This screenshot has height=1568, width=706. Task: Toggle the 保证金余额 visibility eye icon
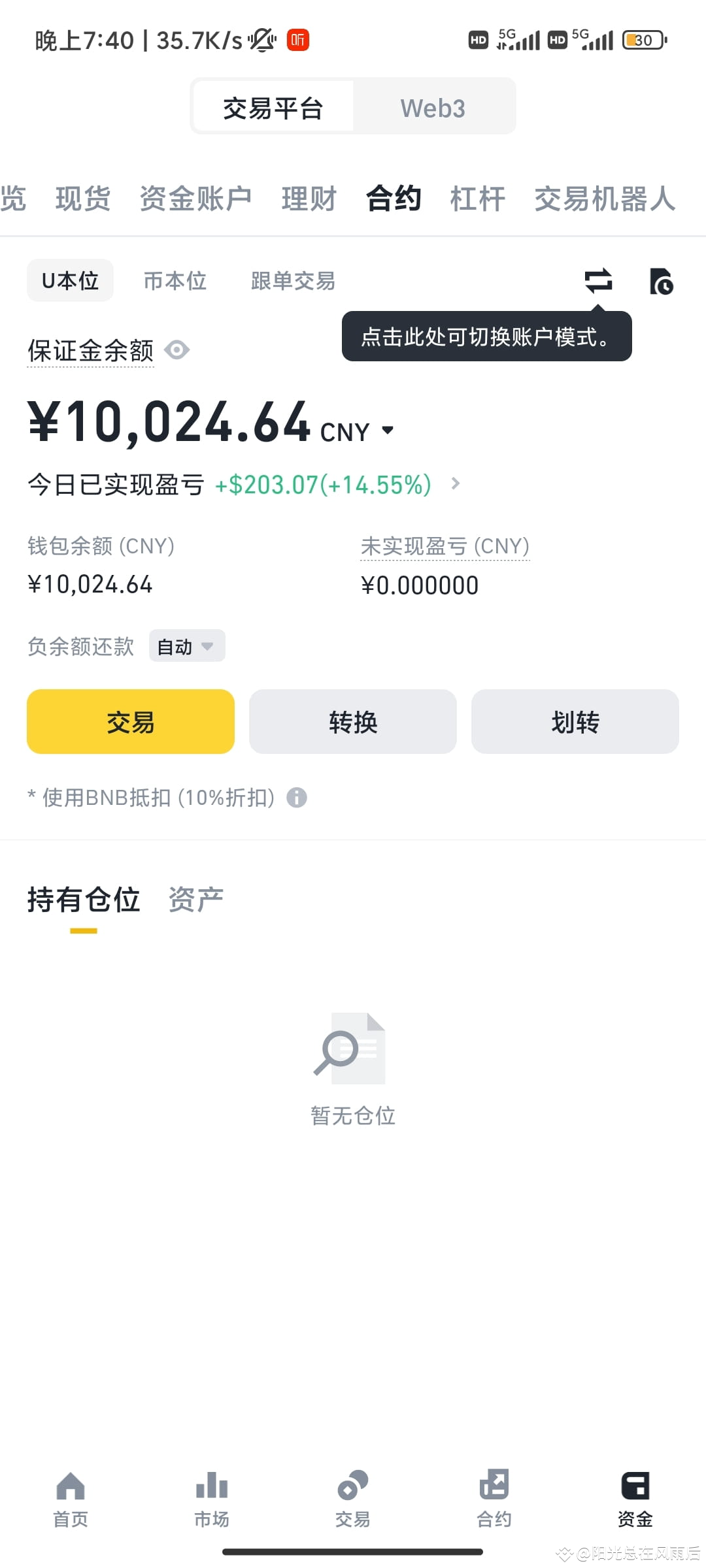click(x=177, y=350)
